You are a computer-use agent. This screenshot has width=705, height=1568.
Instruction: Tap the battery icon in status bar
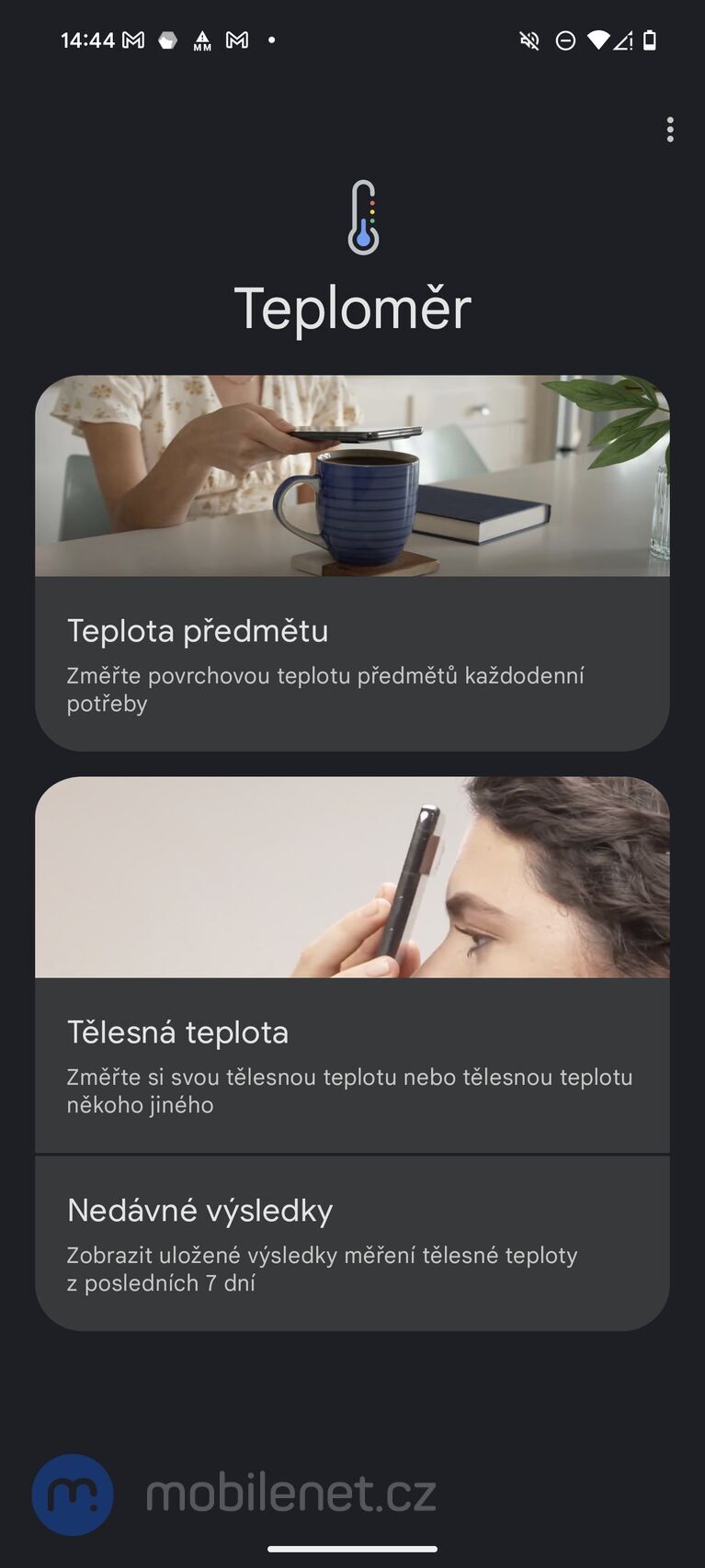coord(651,39)
